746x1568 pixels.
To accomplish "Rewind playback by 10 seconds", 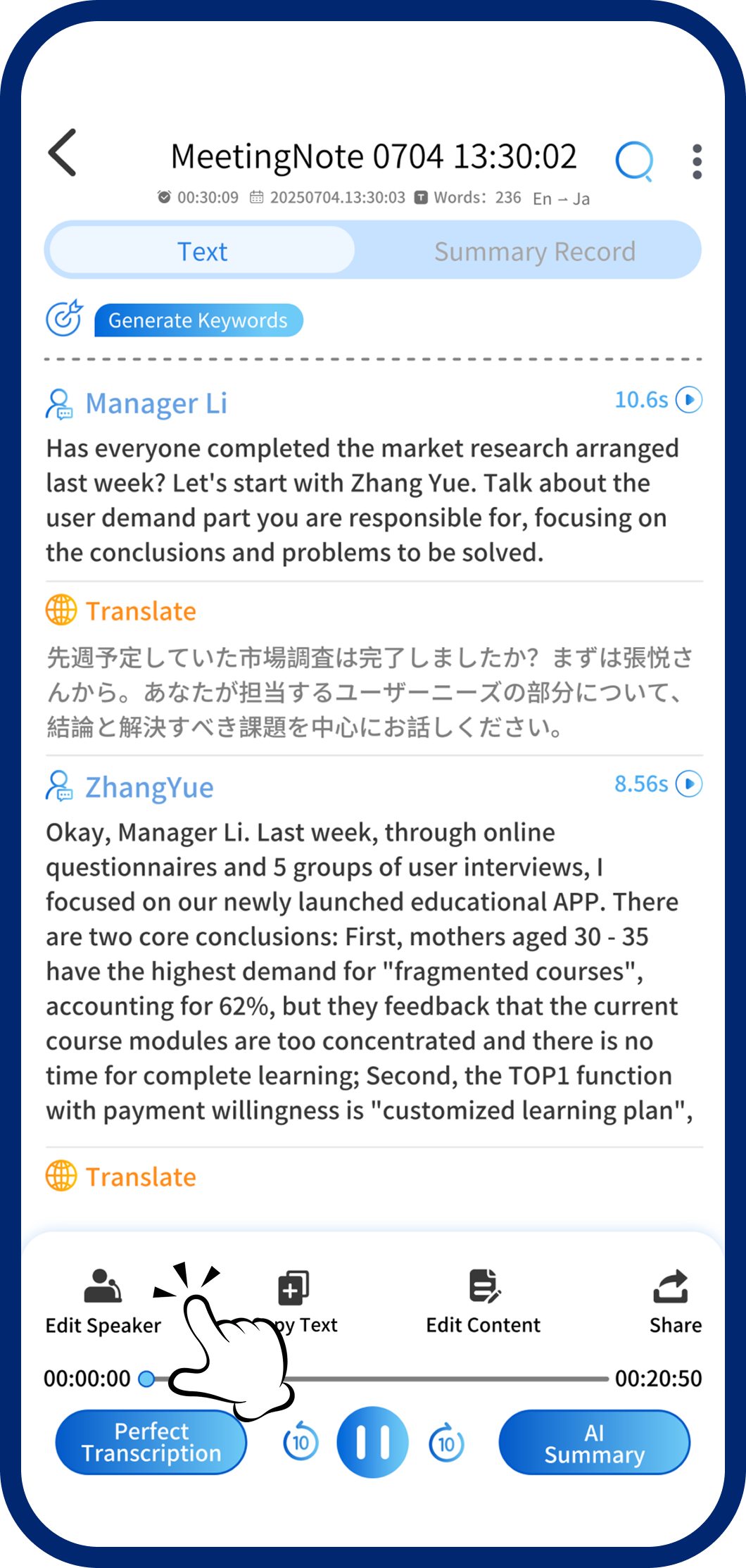I will tap(301, 1443).
